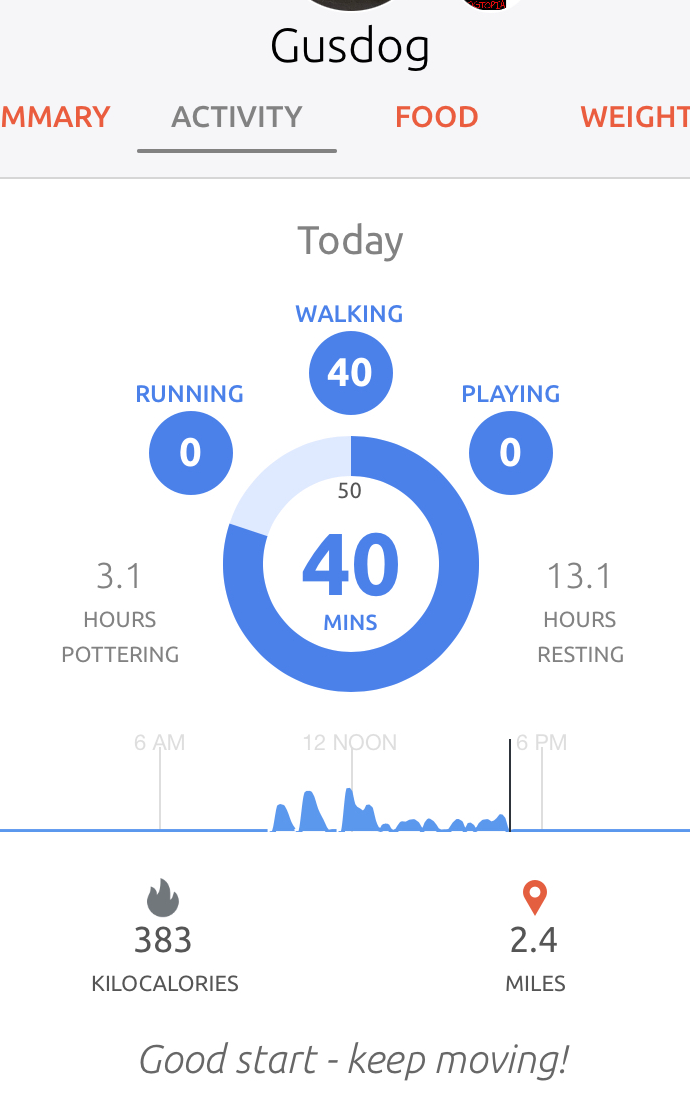Select the Playing activity bubble
The width and height of the screenshot is (690, 1101).
[x=510, y=453]
